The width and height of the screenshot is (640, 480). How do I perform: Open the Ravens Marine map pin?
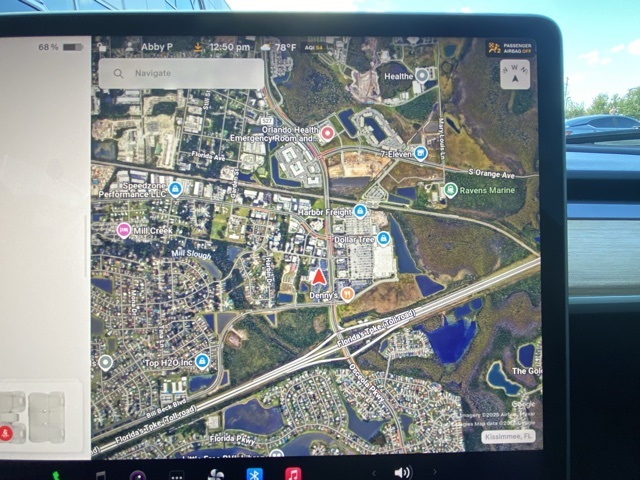point(451,190)
